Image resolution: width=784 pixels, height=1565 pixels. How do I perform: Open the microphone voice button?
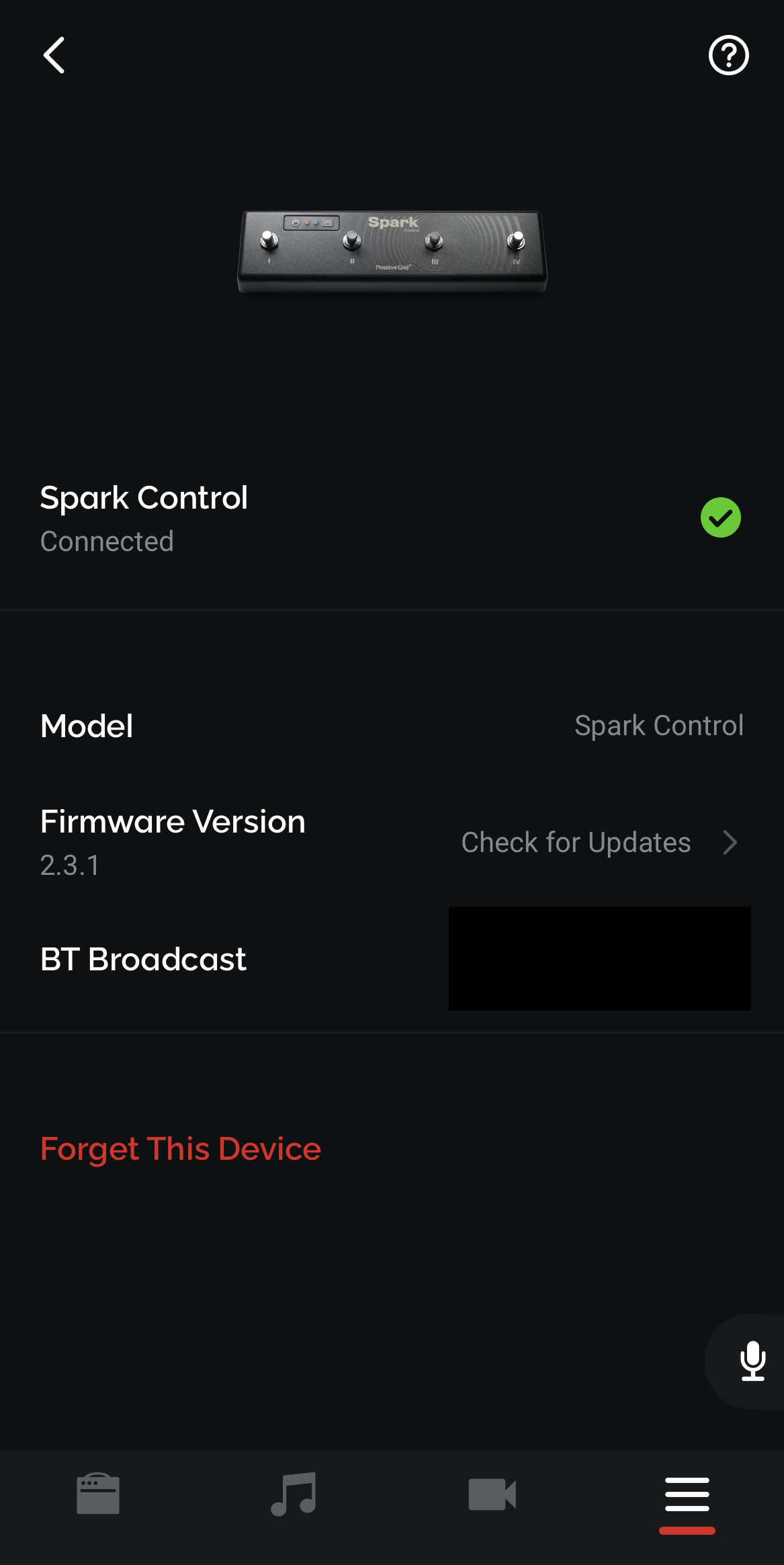coord(752,1361)
